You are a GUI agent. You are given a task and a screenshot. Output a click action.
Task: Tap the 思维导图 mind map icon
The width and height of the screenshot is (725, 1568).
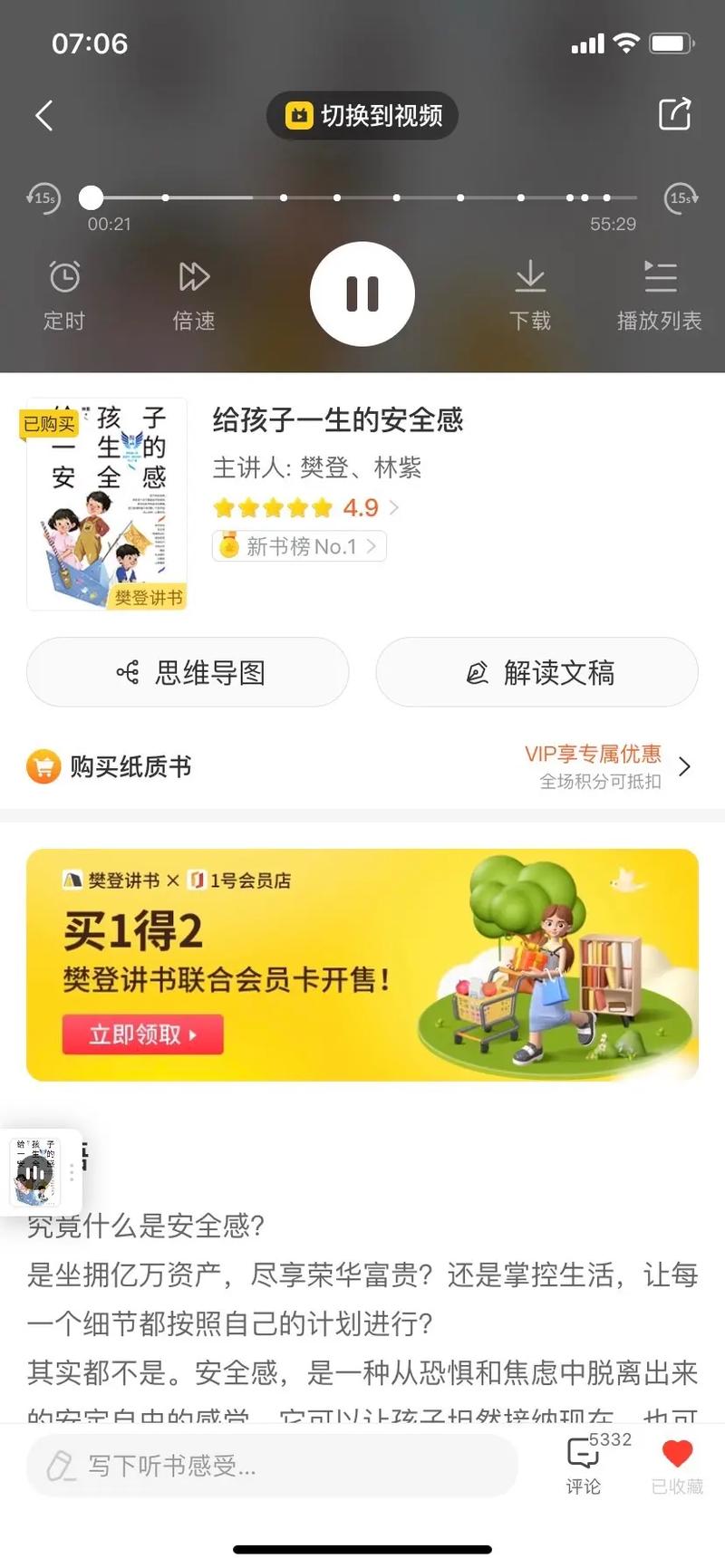click(x=188, y=672)
